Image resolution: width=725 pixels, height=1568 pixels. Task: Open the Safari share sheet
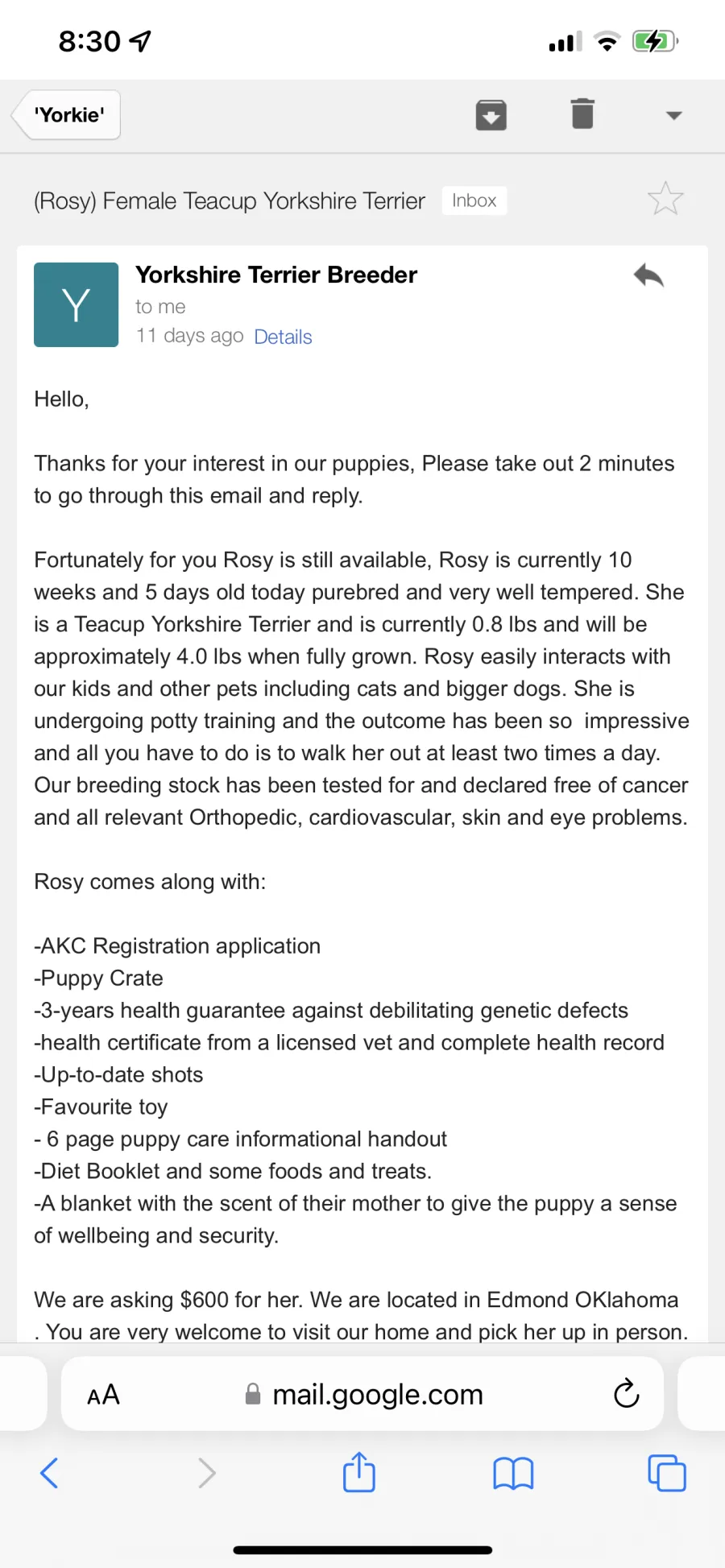pyautogui.click(x=358, y=1472)
